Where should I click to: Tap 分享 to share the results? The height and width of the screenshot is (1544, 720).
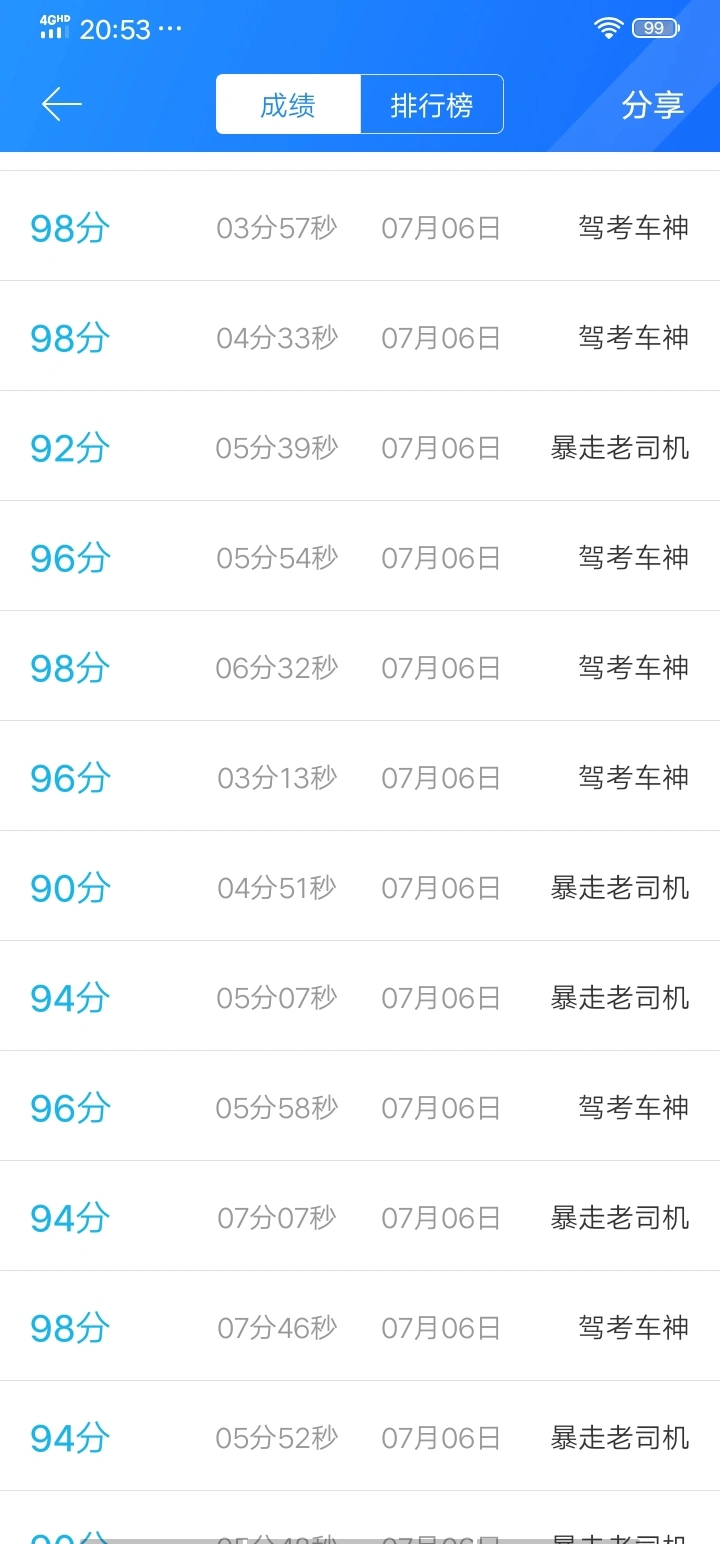click(x=652, y=104)
